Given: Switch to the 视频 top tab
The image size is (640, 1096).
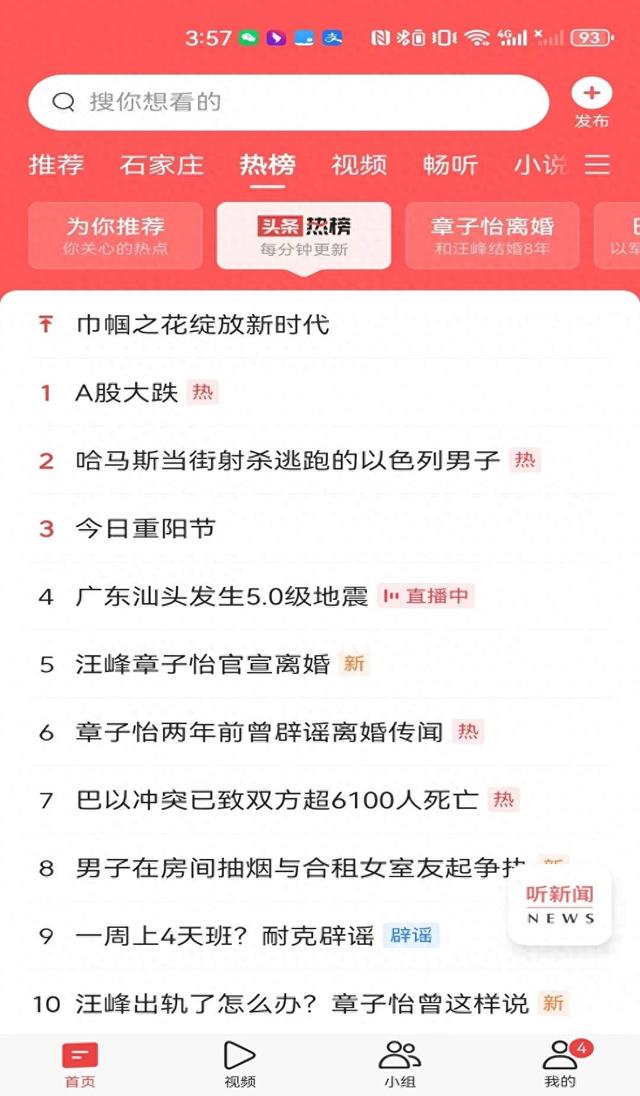Looking at the screenshot, I should [x=359, y=165].
